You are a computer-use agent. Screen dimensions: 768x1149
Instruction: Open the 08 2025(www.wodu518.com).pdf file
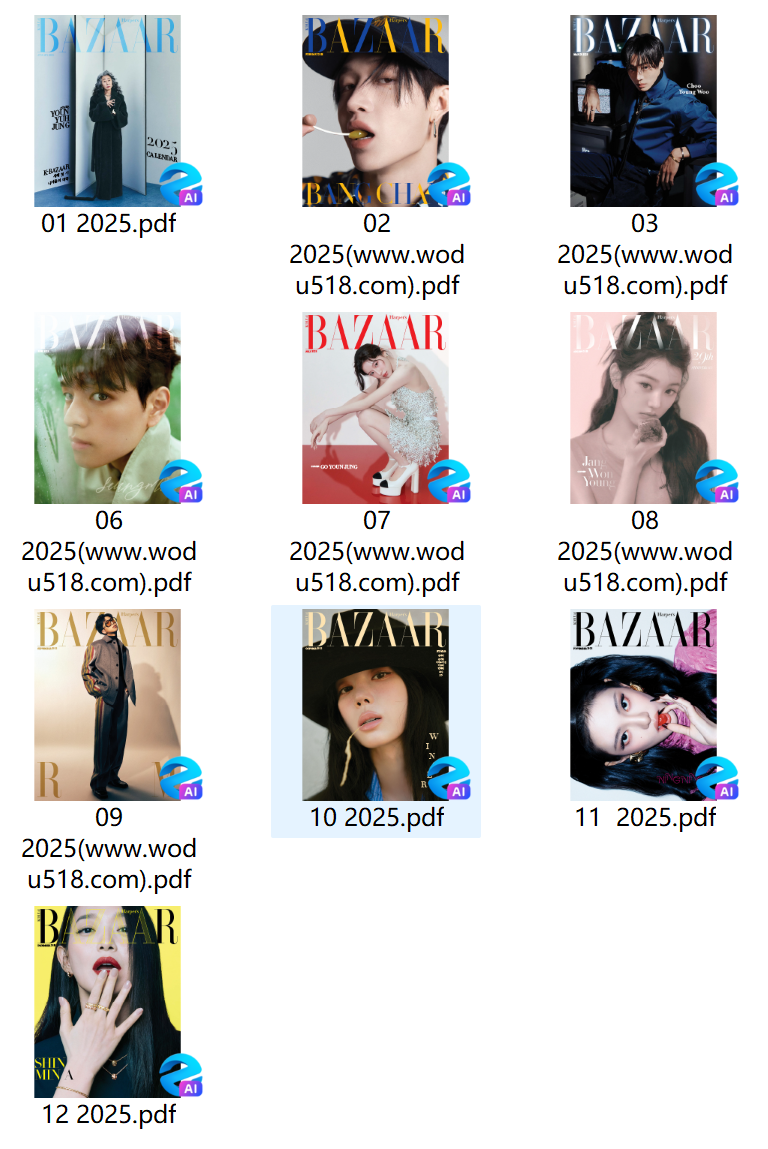pyautogui.click(x=644, y=408)
